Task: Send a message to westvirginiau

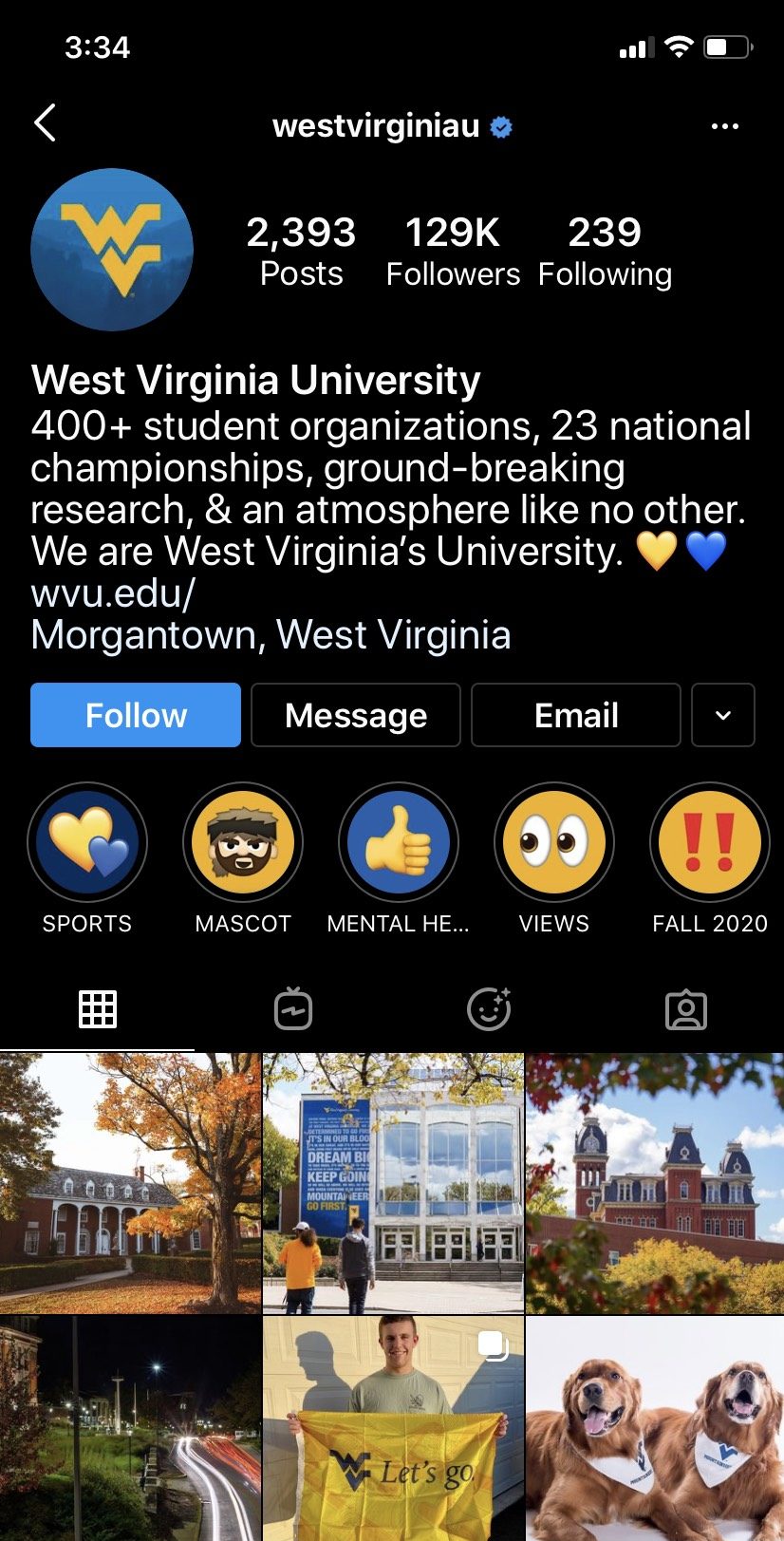Action: pyautogui.click(x=356, y=715)
